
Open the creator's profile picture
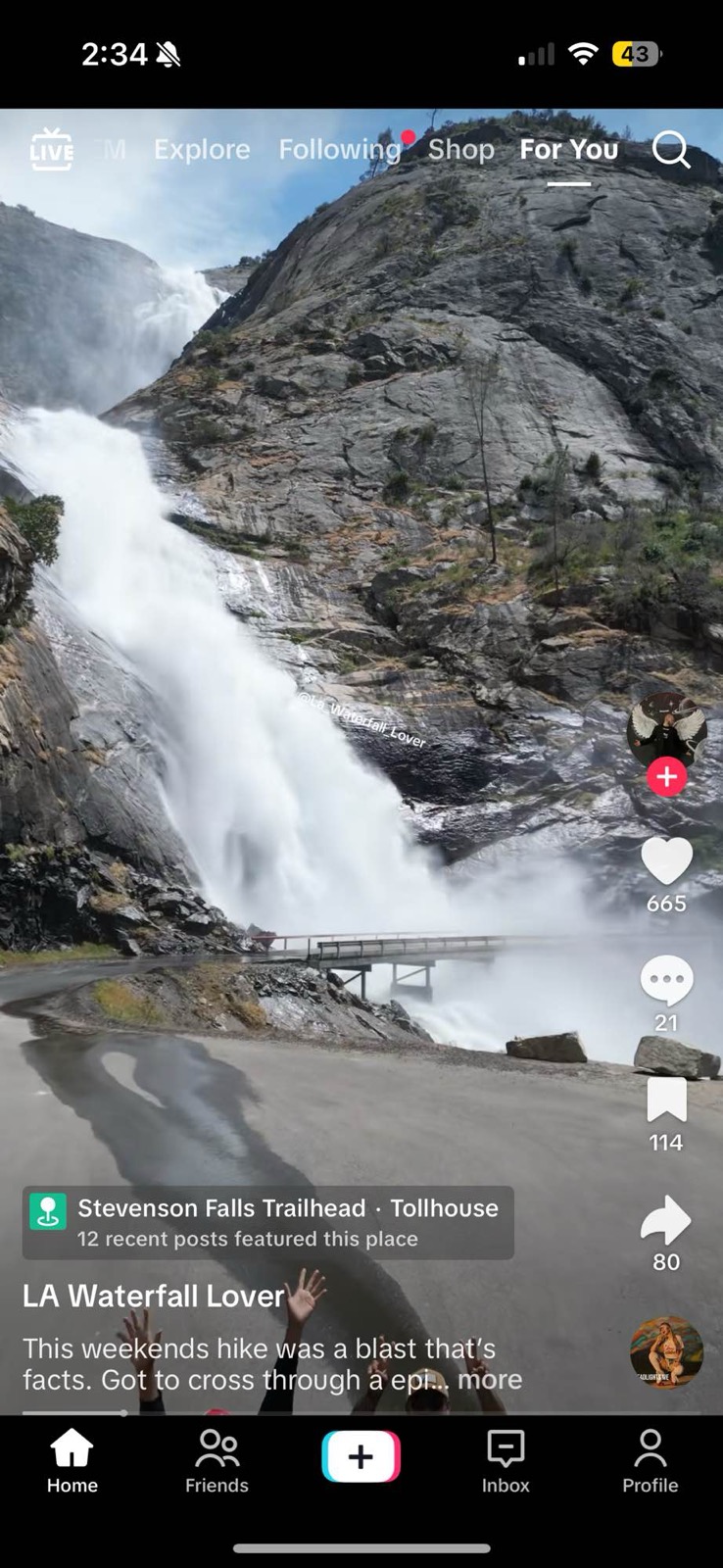pyautogui.click(x=666, y=730)
